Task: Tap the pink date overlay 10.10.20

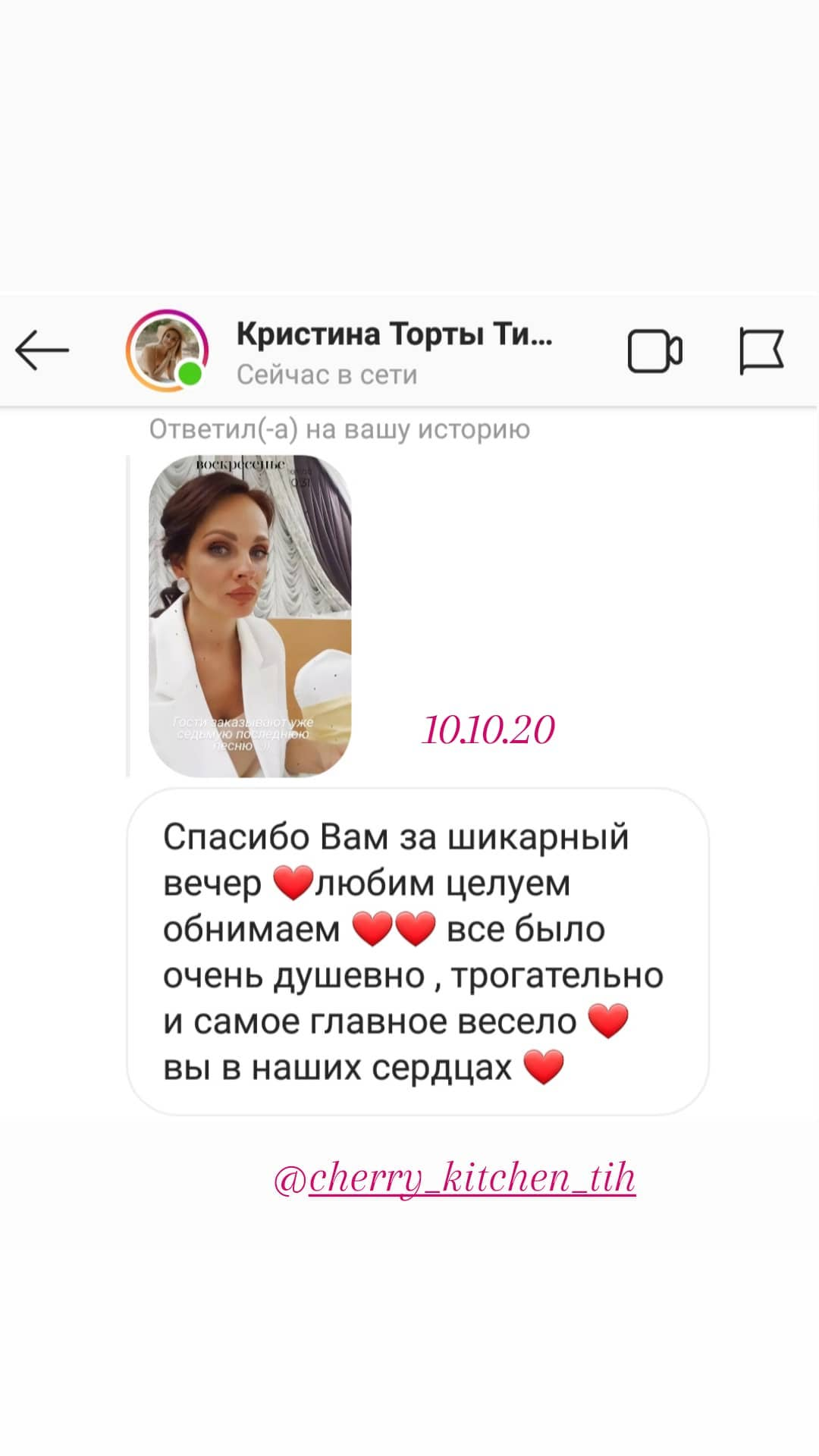Action: pos(489,730)
